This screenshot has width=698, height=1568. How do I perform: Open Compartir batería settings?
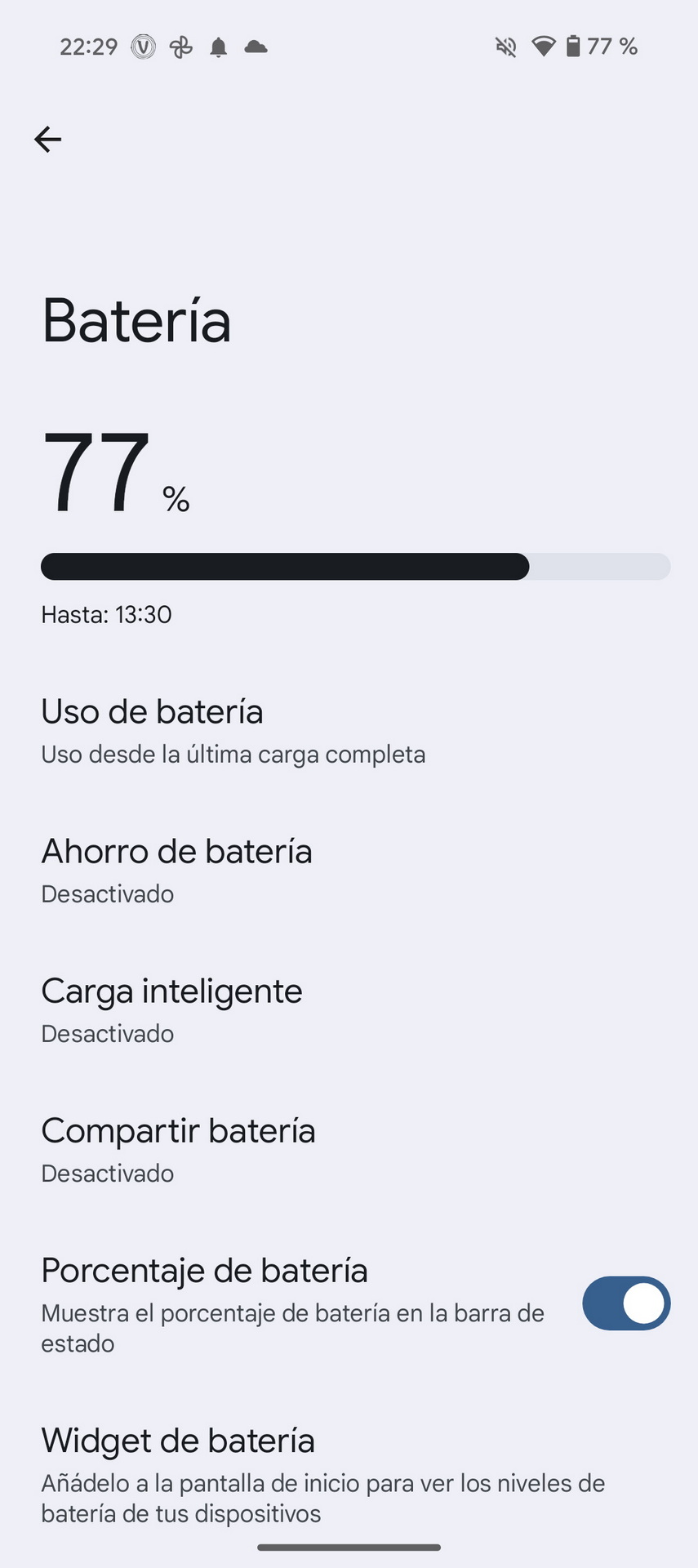tap(349, 1150)
